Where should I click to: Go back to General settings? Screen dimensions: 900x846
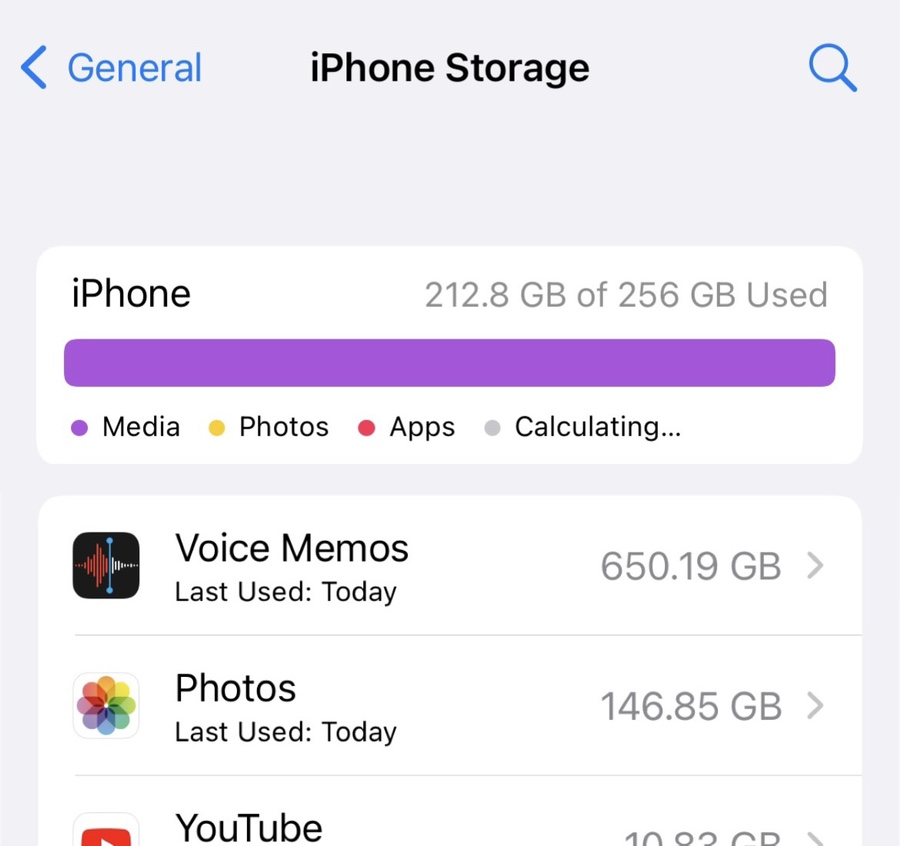(110, 68)
